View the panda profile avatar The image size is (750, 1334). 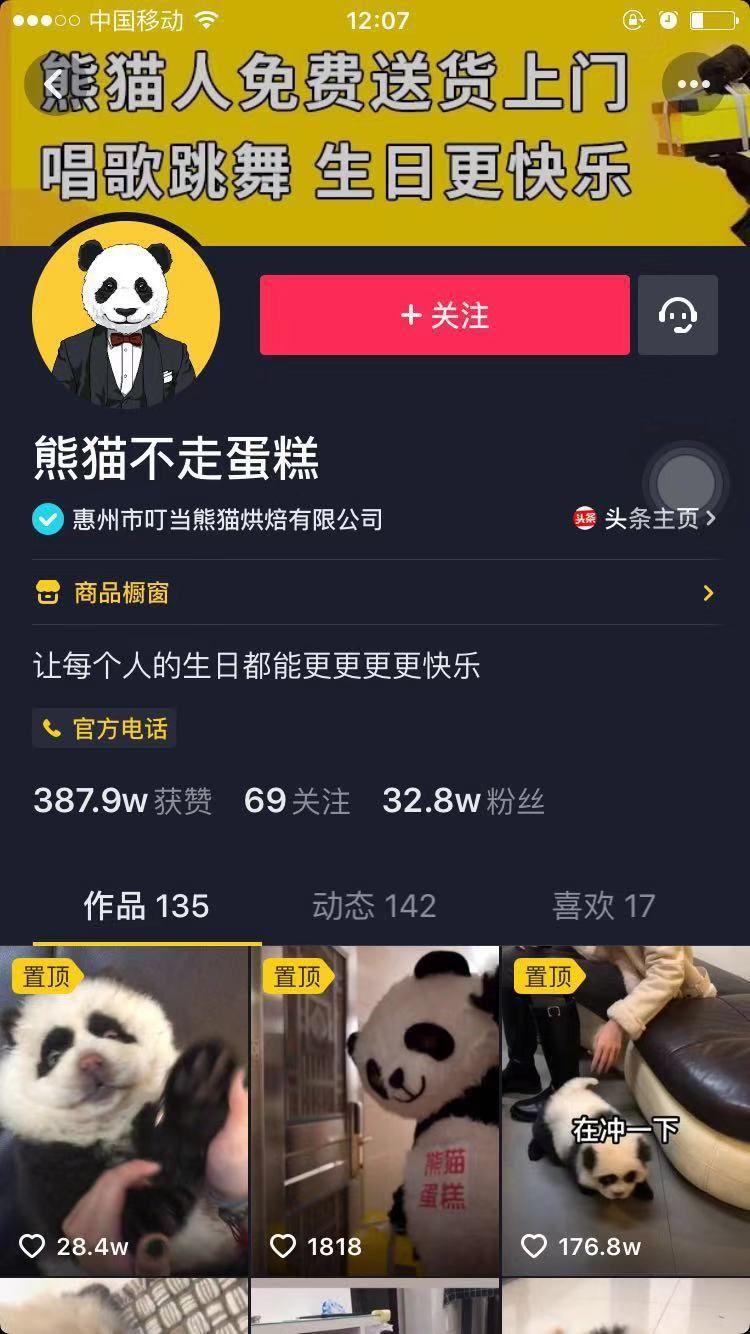click(x=126, y=315)
